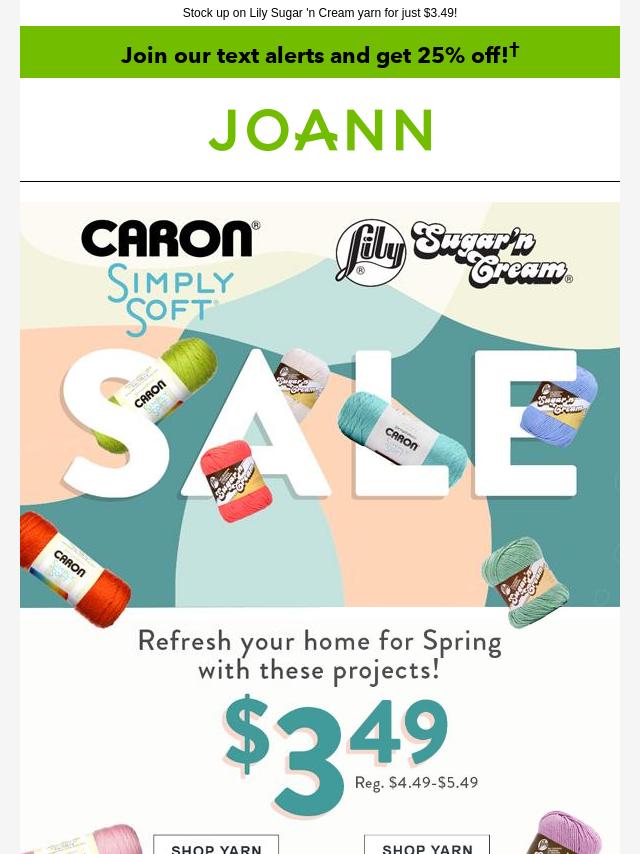Open the JOANN logo link

(x=320, y=130)
